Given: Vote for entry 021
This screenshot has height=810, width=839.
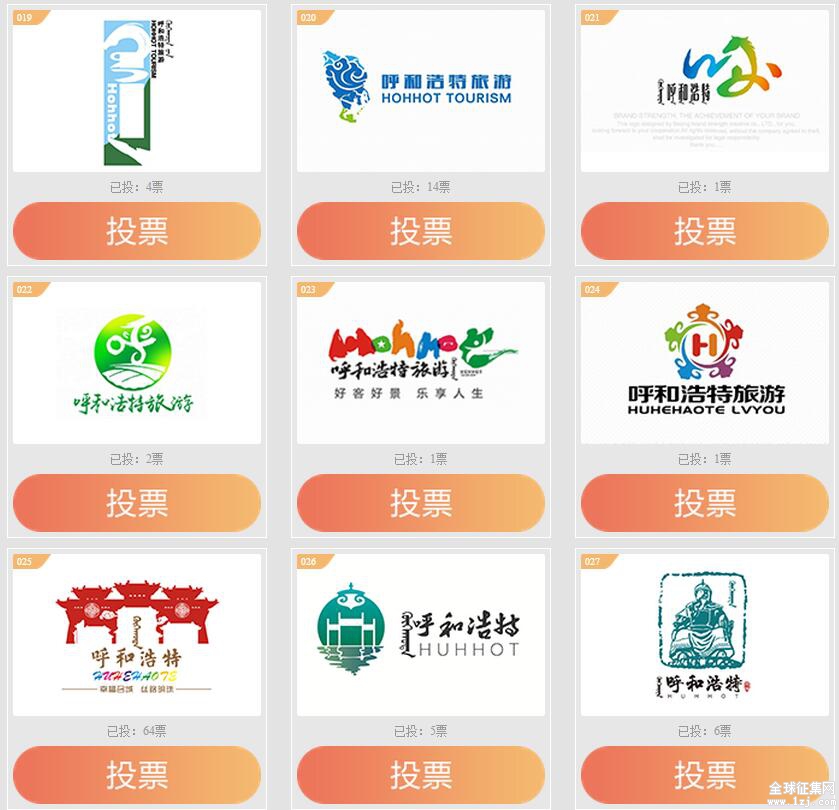Looking at the screenshot, I should 704,231.
